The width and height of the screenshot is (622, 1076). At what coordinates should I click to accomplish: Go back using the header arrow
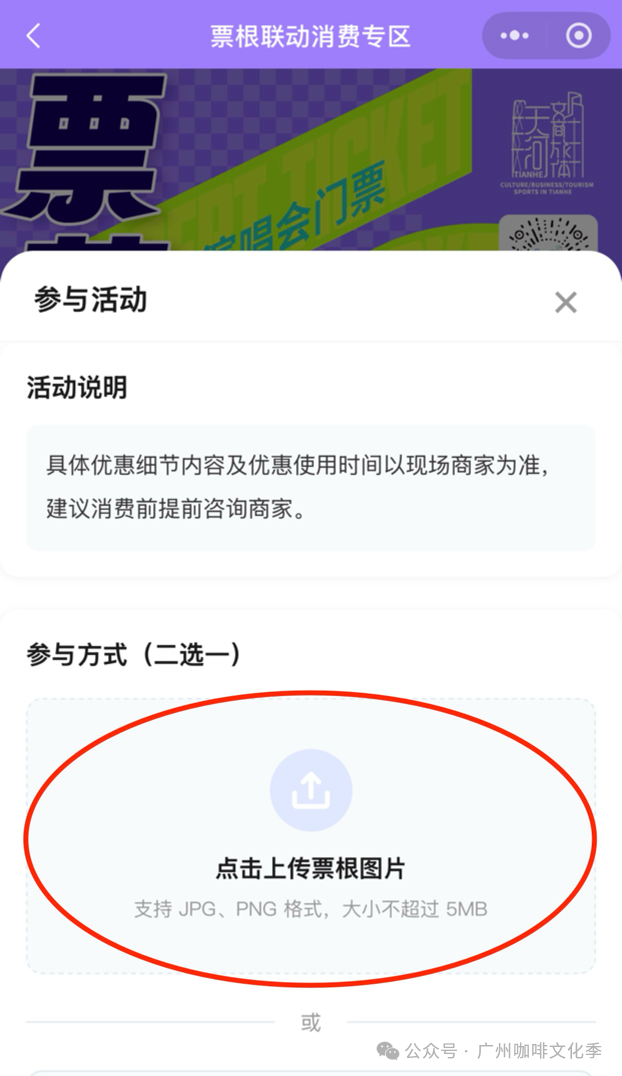tap(33, 36)
